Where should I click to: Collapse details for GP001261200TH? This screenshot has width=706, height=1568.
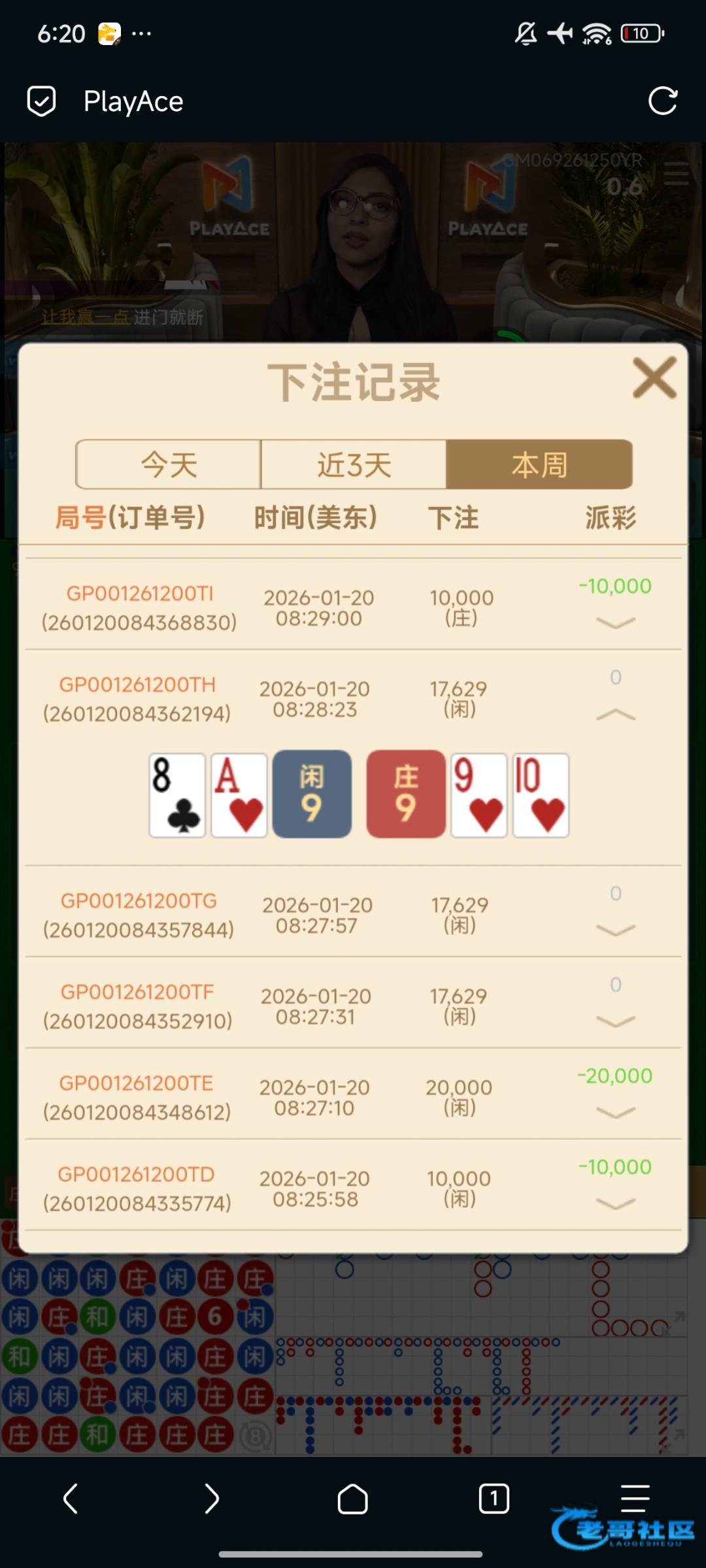(615, 715)
